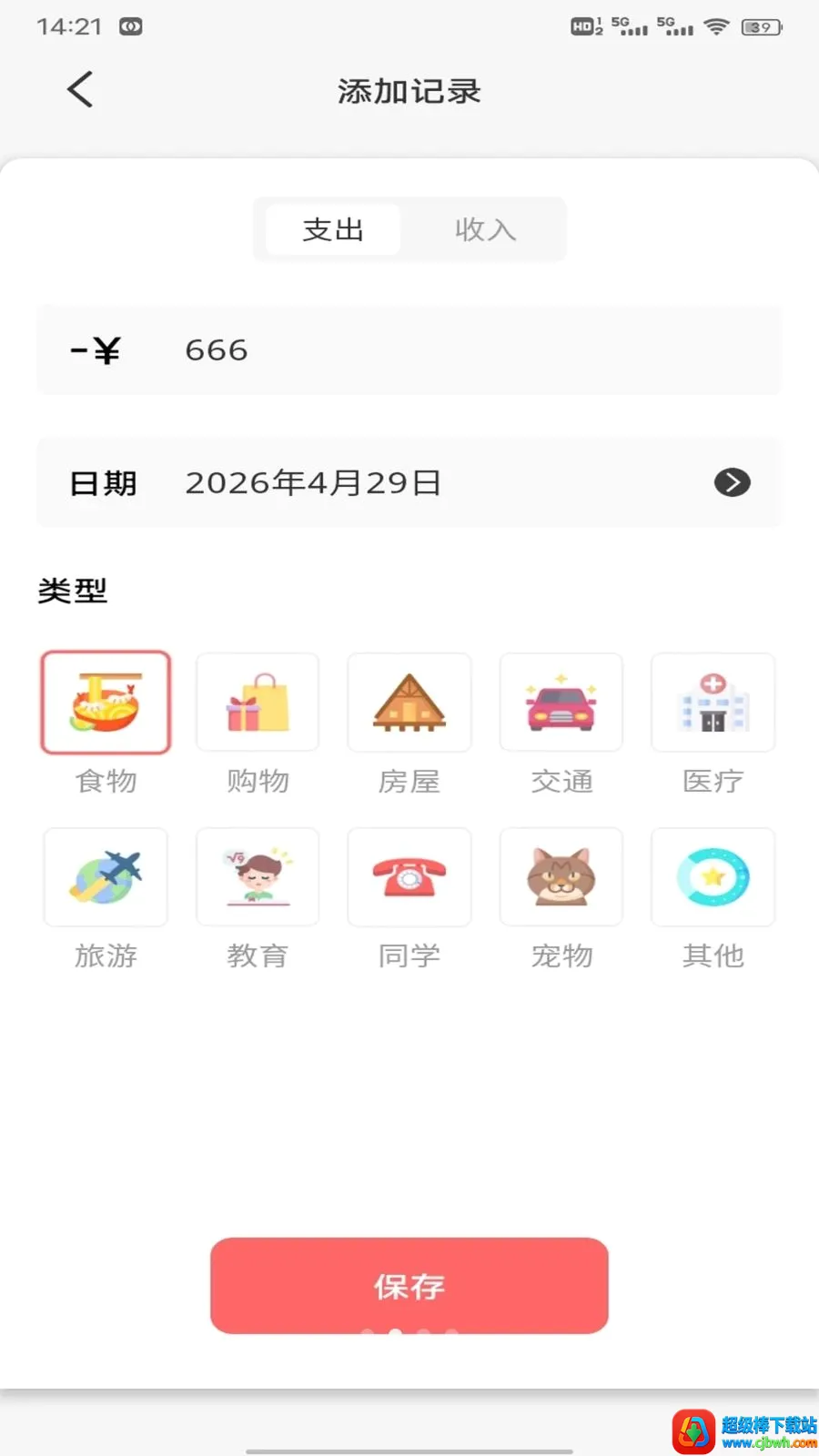Select the 同学 category
The width and height of the screenshot is (819, 1456).
pyautogui.click(x=409, y=877)
